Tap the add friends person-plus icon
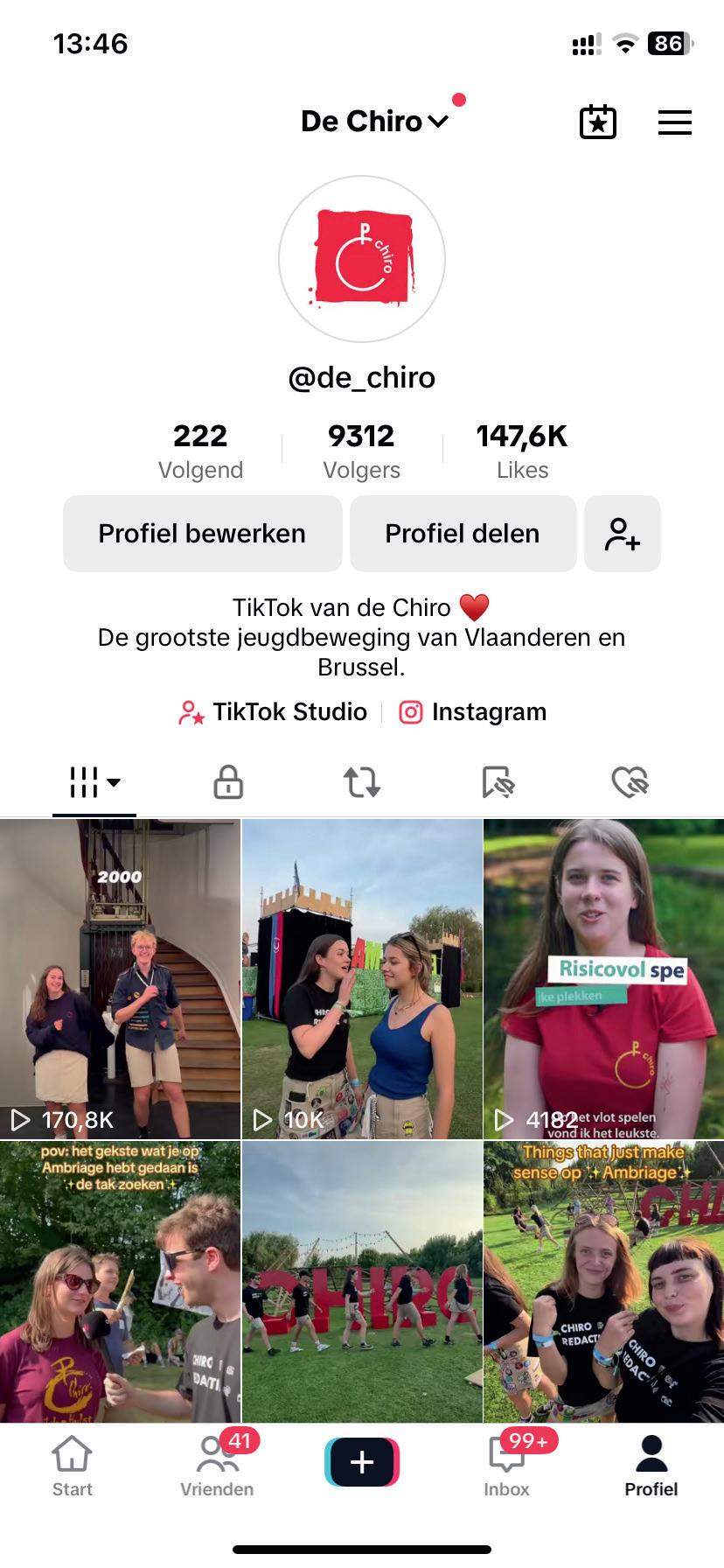The height and width of the screenshot is (1568, 724). pyautogui.click(x=623, y=534)
